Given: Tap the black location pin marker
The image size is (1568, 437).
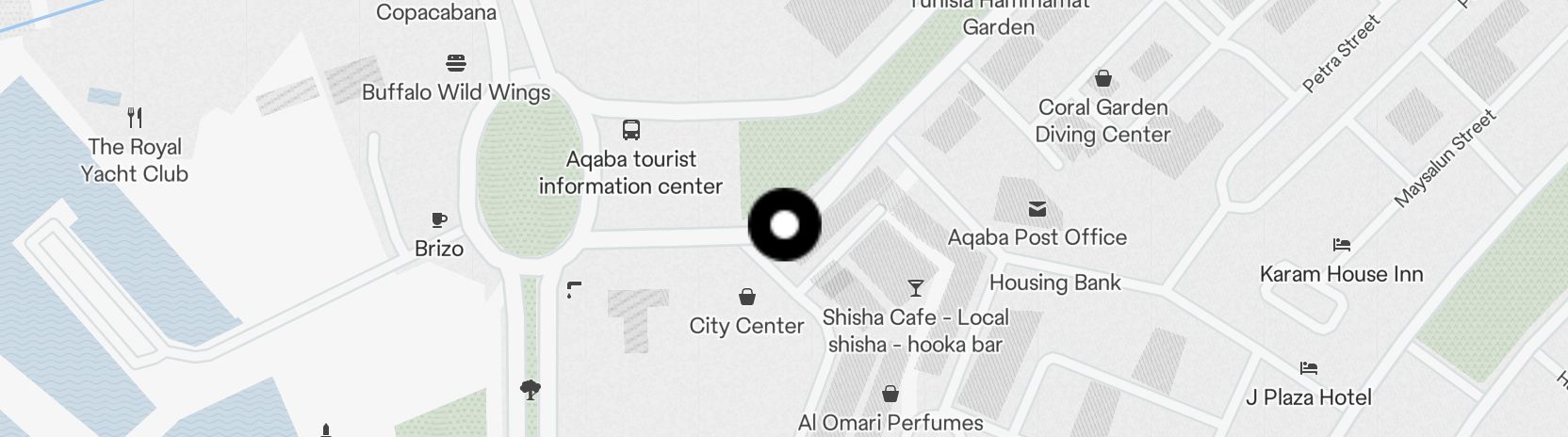Looking at the screenshot, I should coord(784,225).
